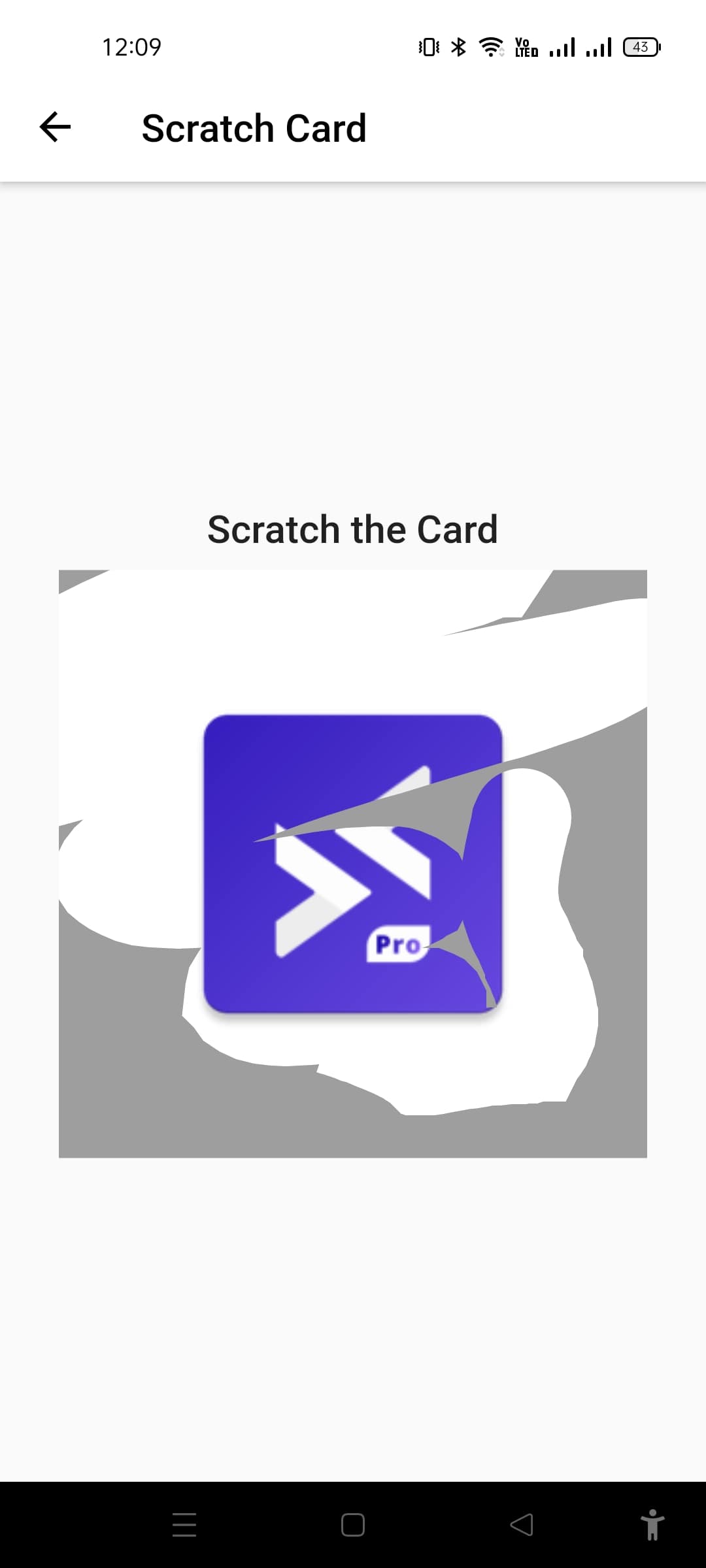Viewport: 706px width, 1568px height.
Task: Open the accessibility shortcut button
Action: click(x=652, y=1525)
